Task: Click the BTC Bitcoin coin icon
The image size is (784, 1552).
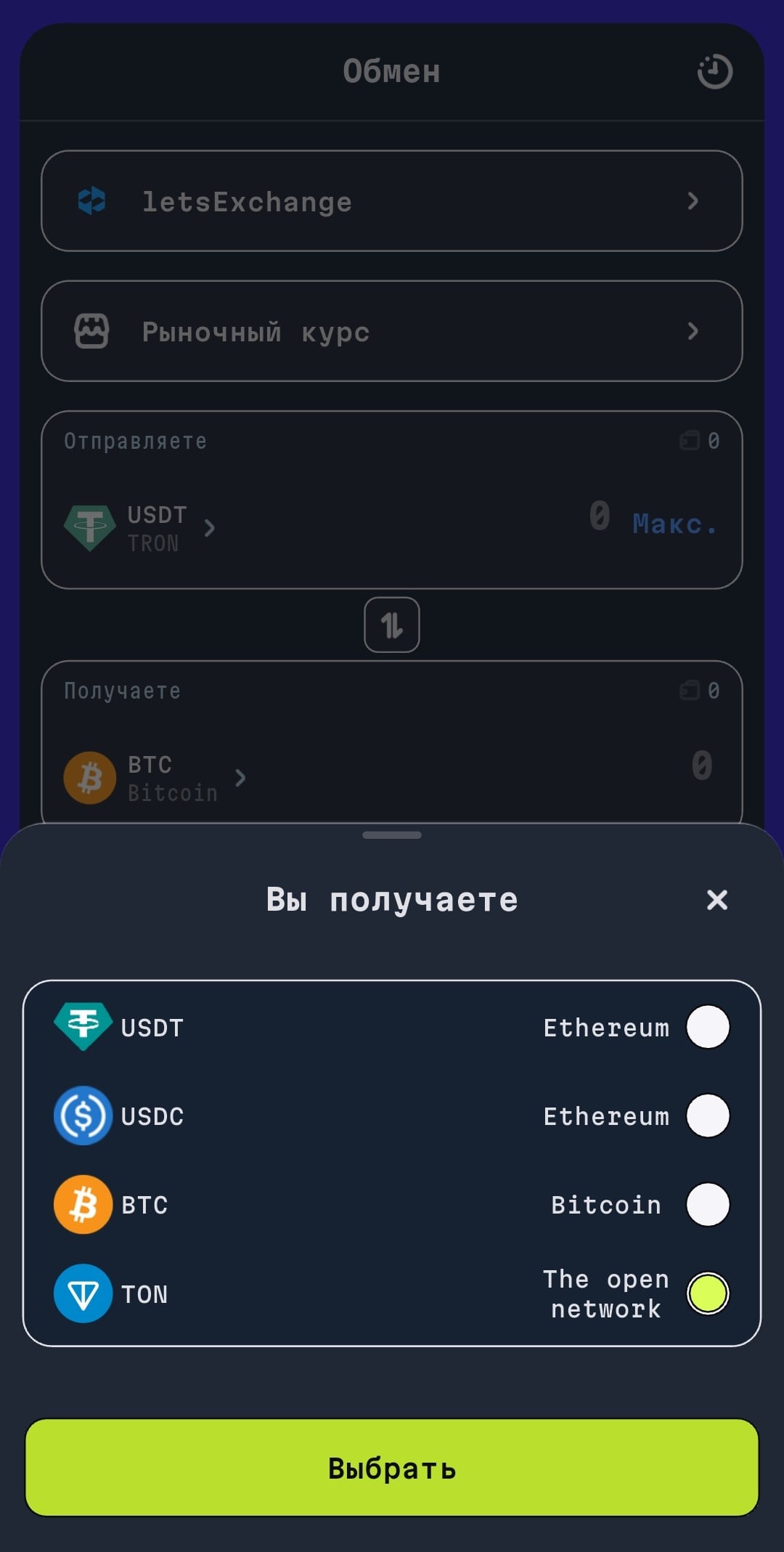Action: point(90,777)
